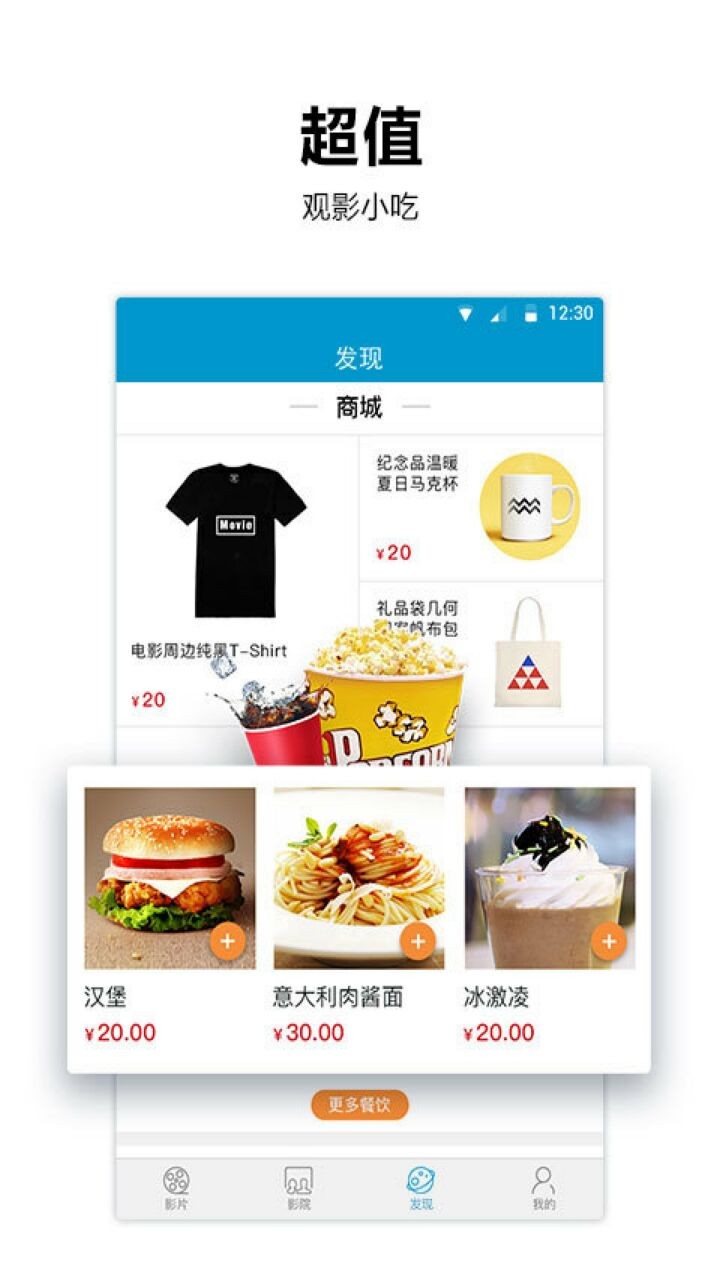This screenshot has width=720, height=1280.
Task: Tap the yellow mug product photo
Action: (x=527, y=505)
